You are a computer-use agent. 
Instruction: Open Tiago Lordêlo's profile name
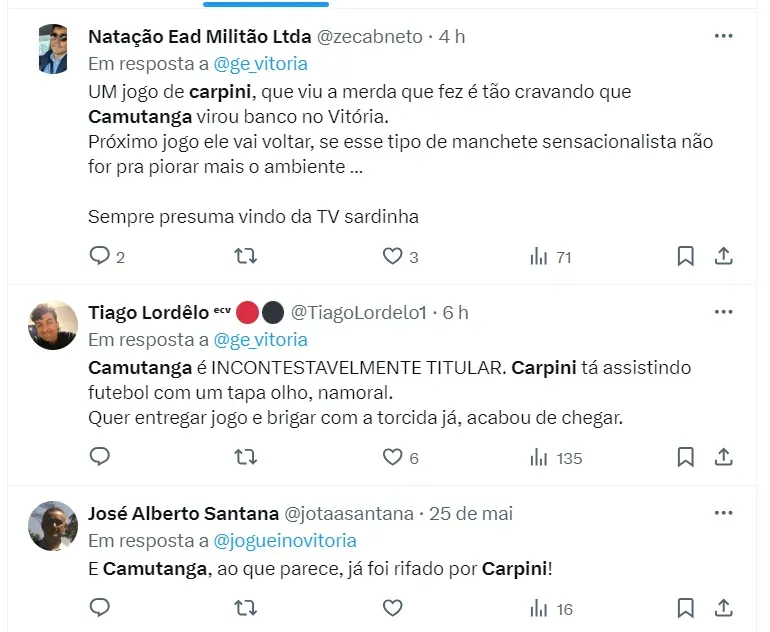[149, 312]
